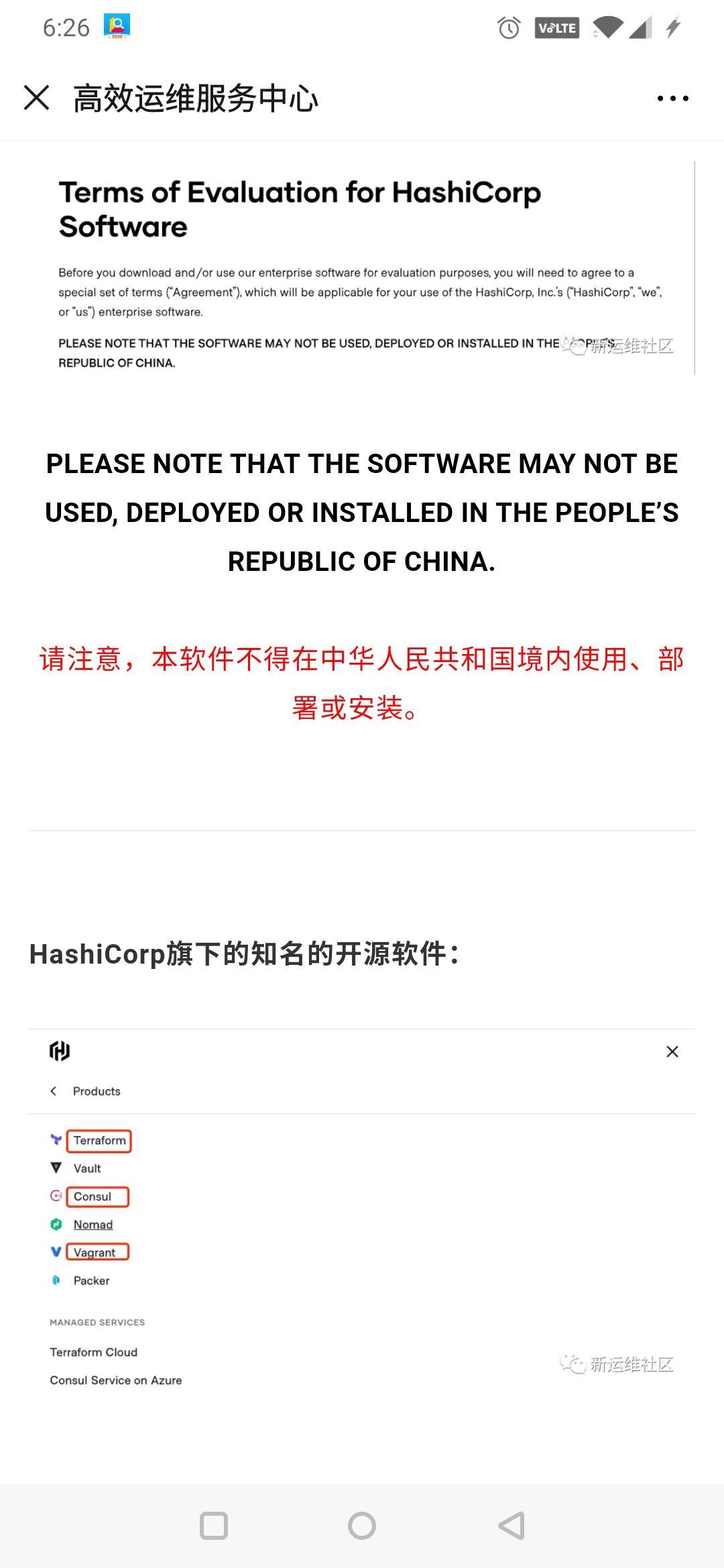The image size is (724, 1568).
Task: Open the three-dot overflow menu
Action: click(672, 99)
